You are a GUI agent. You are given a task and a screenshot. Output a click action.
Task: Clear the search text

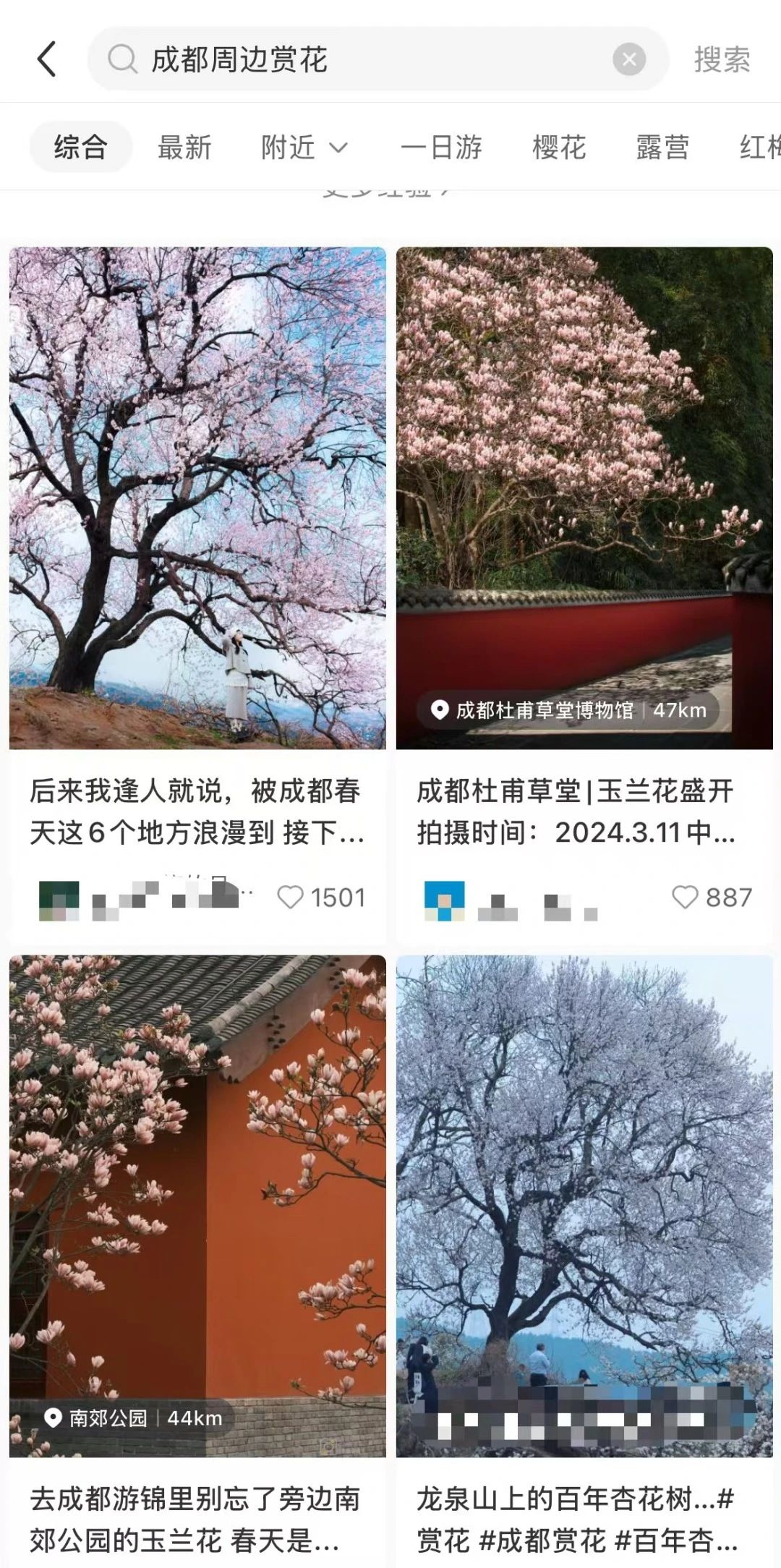[629, 59]
